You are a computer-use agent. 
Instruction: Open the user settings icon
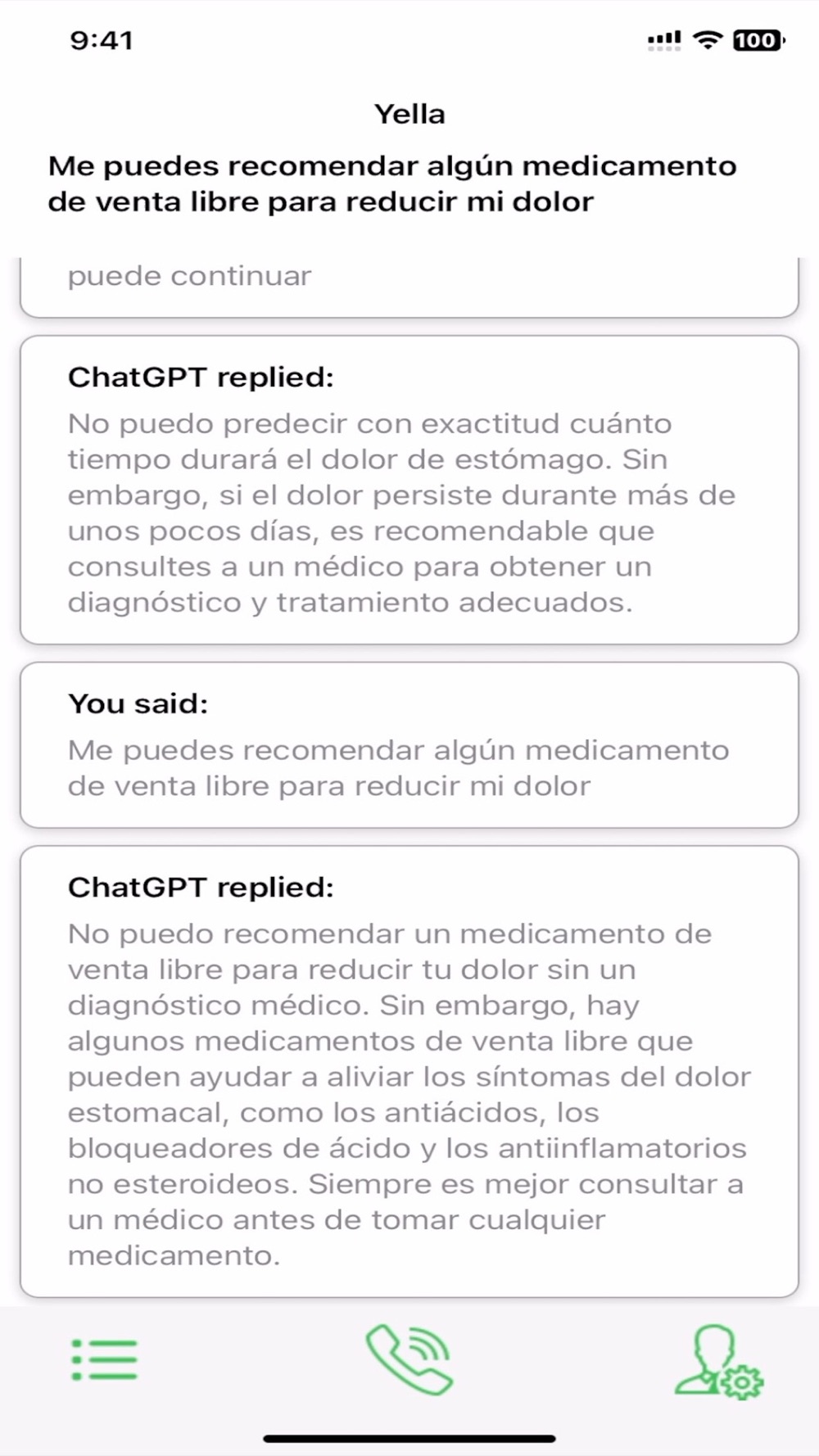coord(718,1363)
